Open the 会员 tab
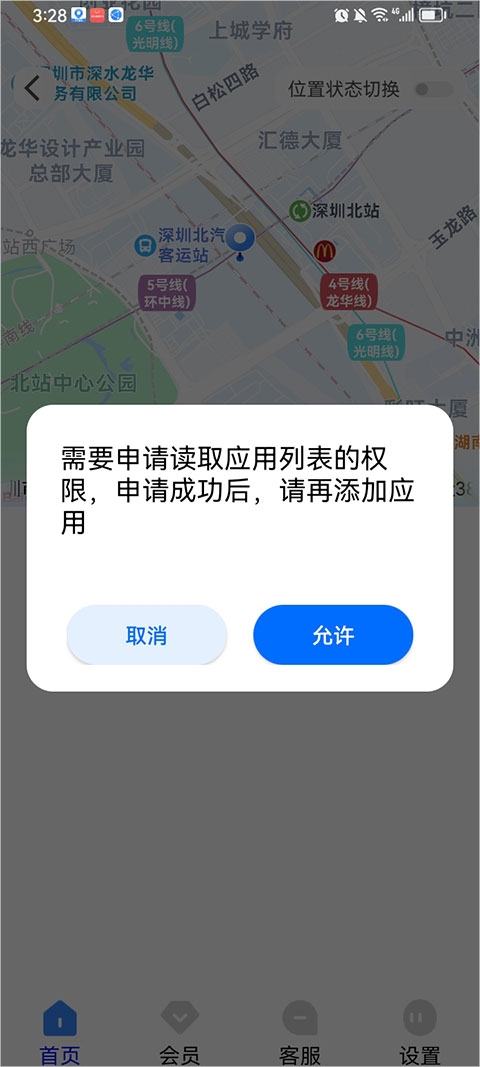 tap(180, 1032)
